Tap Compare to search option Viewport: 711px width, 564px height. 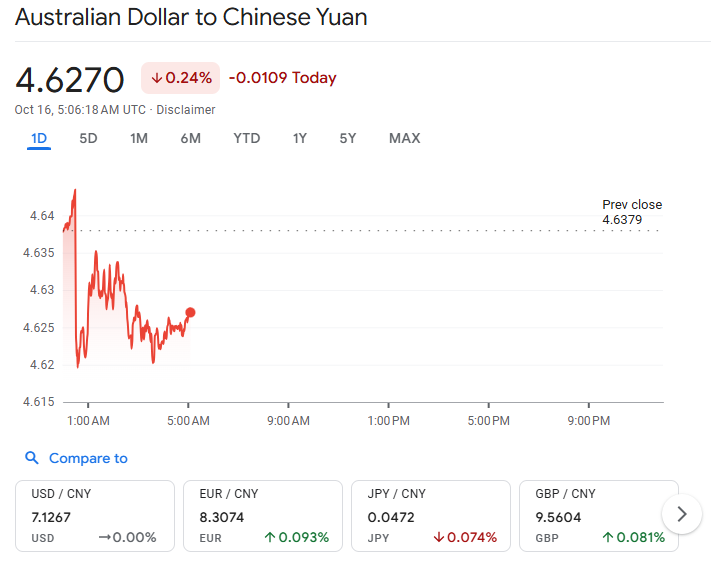click(x=77, y=458)
